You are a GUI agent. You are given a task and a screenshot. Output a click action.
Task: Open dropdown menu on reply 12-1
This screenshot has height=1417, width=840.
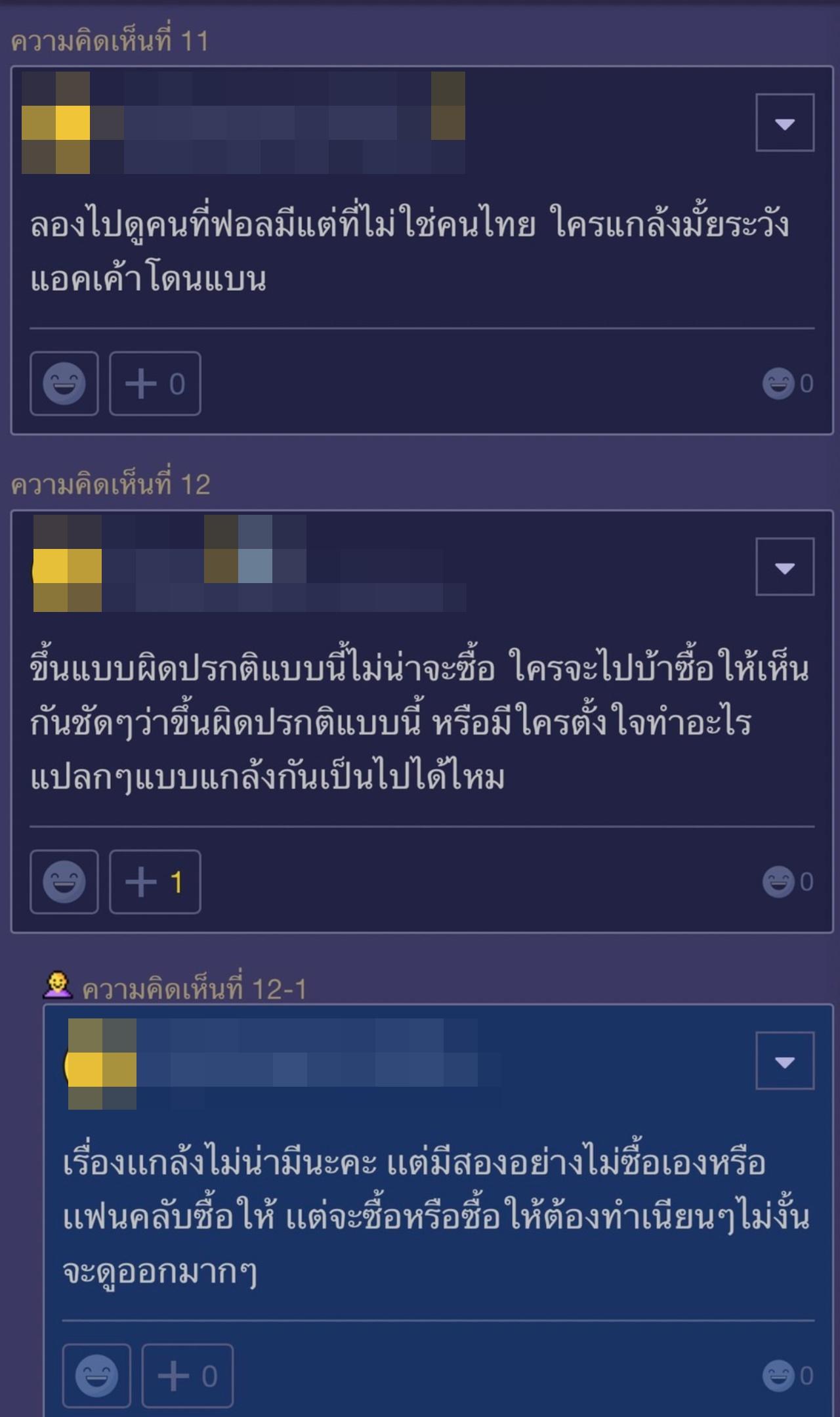click(x=785, y=1060)
